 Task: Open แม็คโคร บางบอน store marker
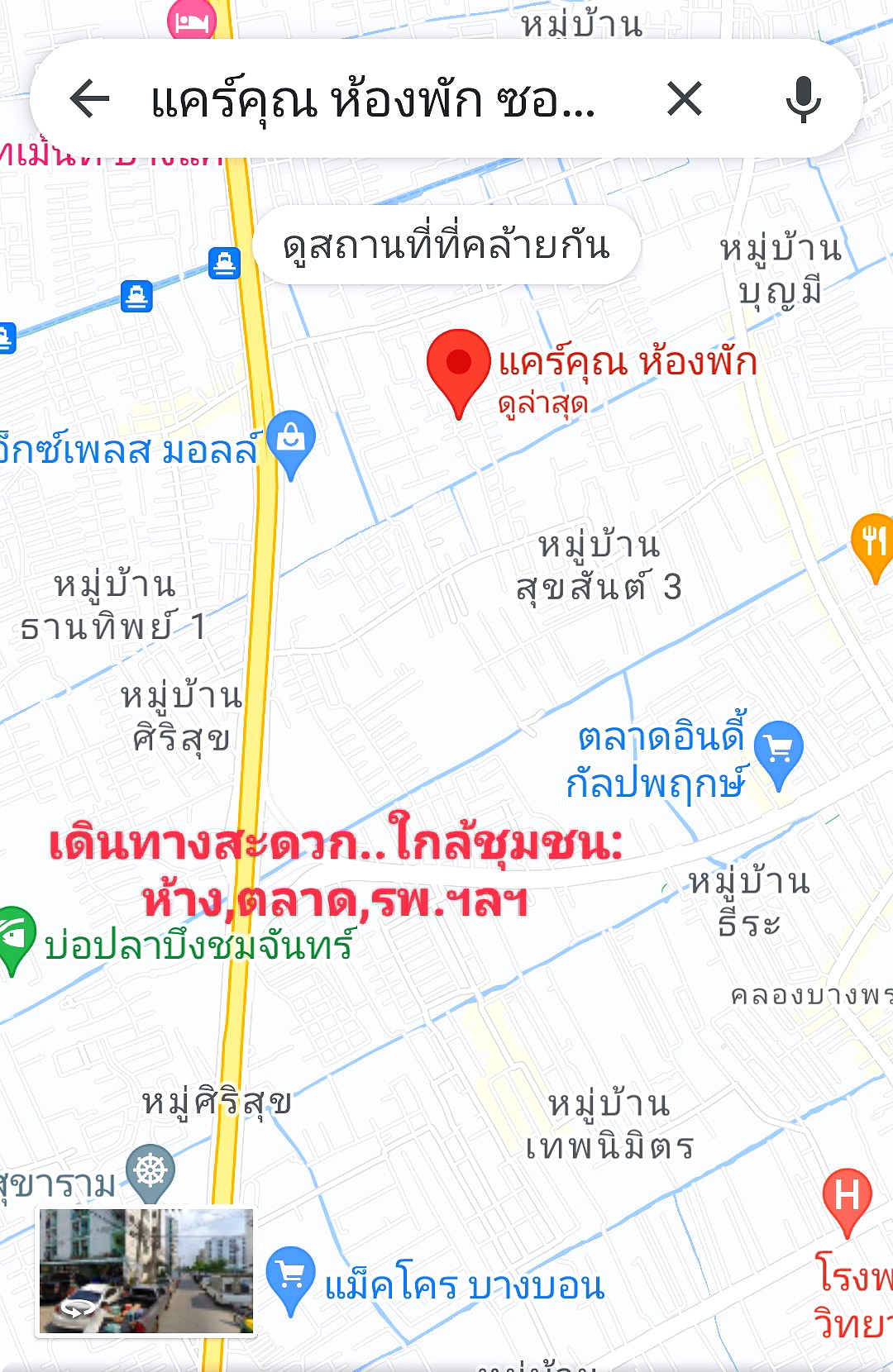(290, 1275)
